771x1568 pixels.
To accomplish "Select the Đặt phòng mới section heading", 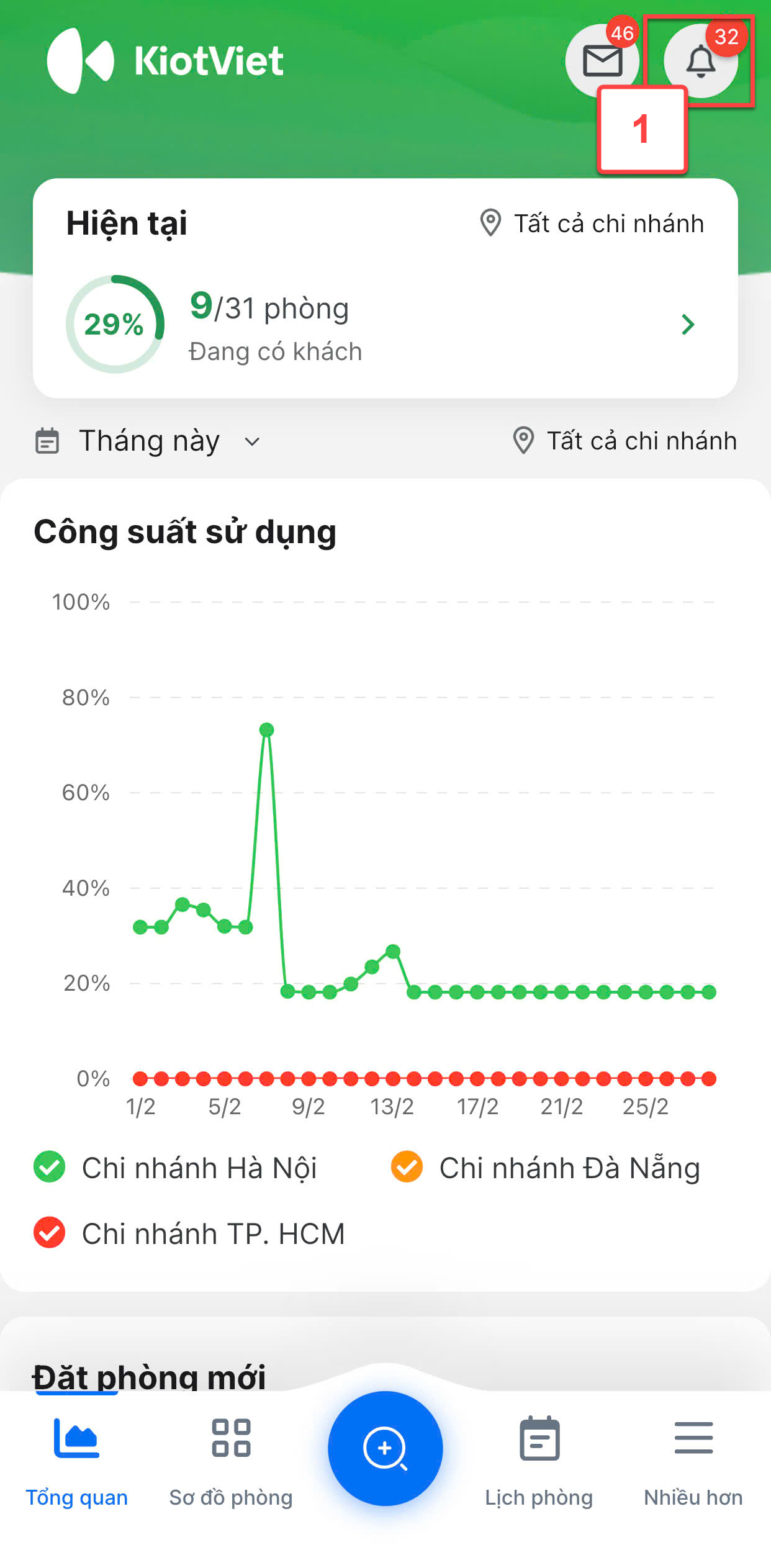I will 149,1376.
